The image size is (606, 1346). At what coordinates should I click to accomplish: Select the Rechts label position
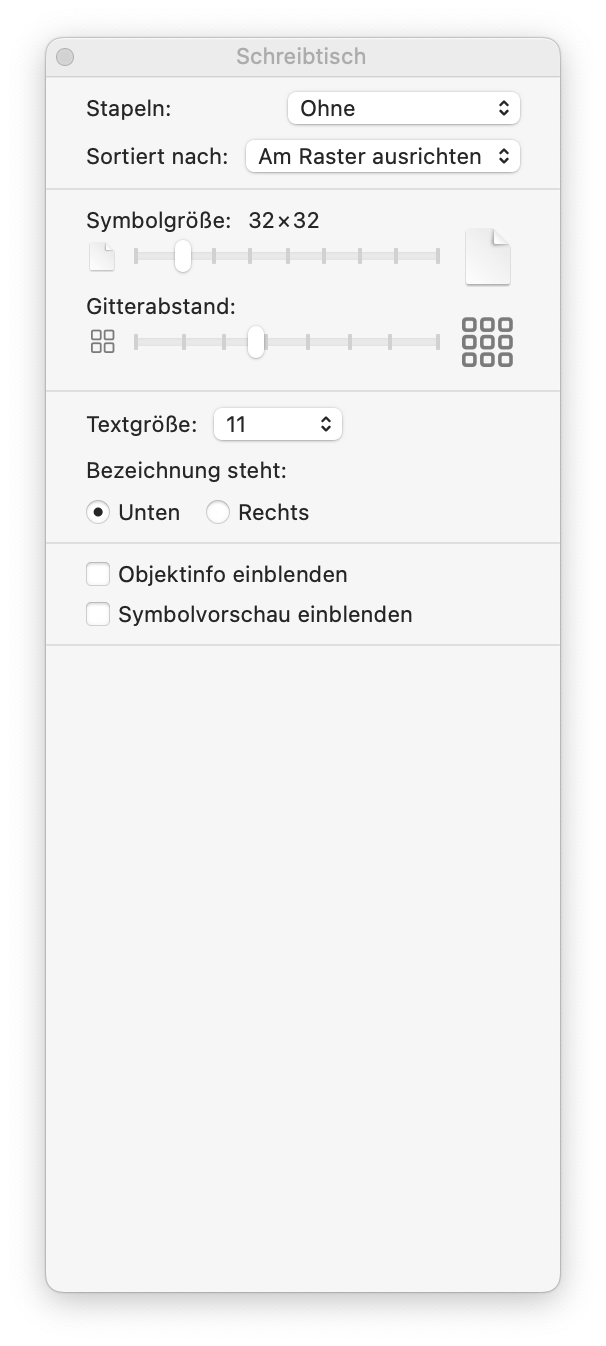(x=218, y=512)
